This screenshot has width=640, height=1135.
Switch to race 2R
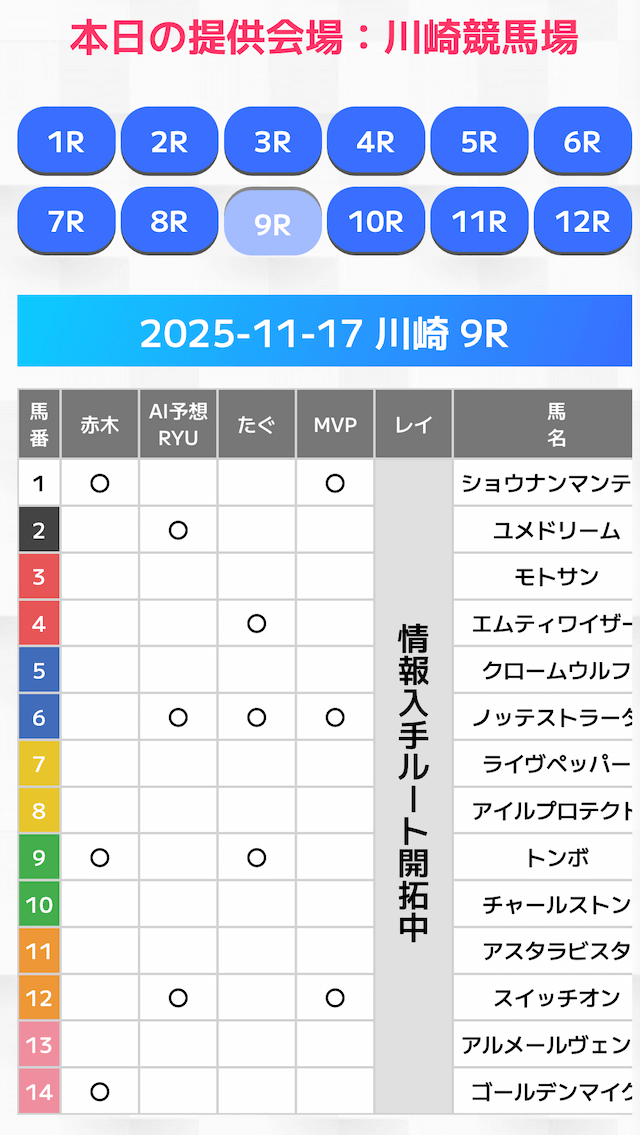[169, 141]
